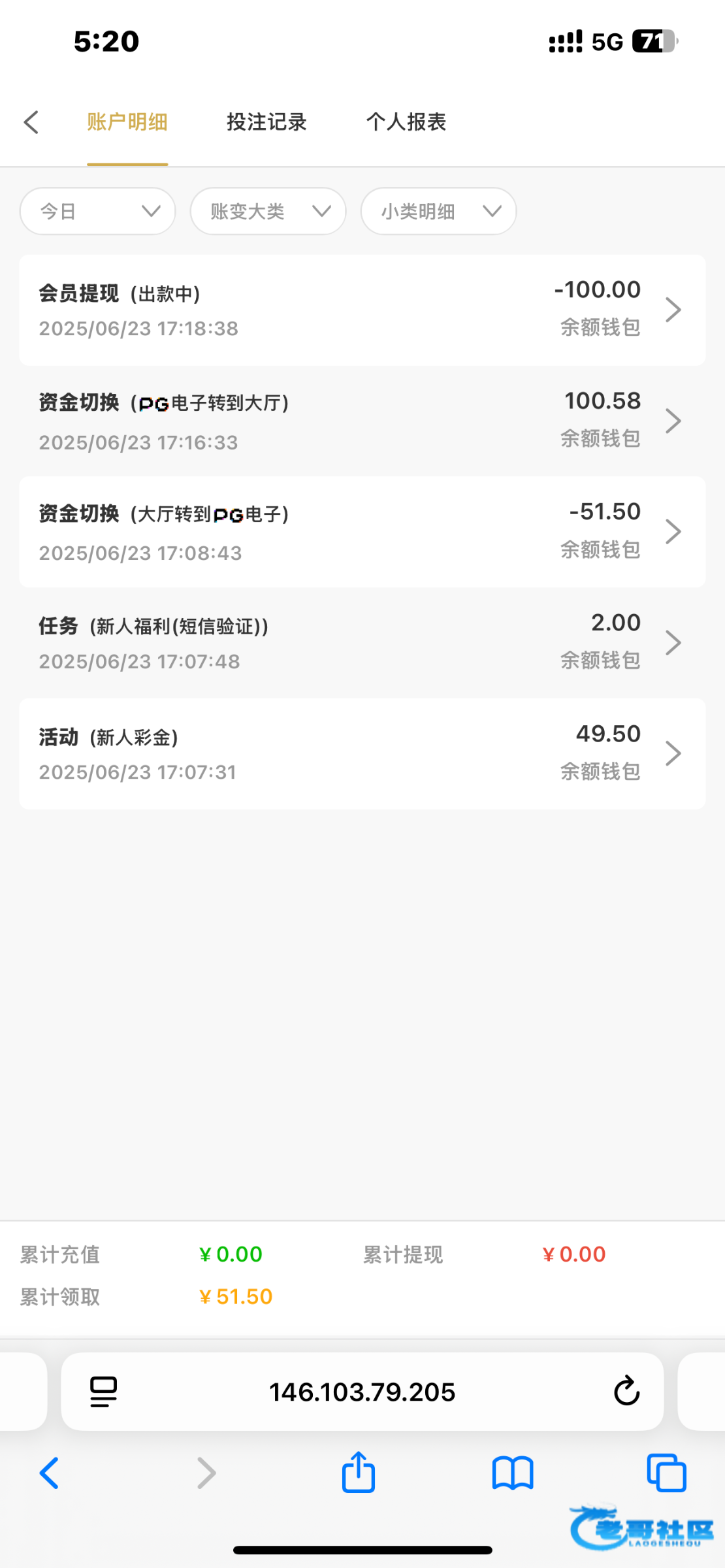Switch to the 投注记录 tab
The height and width of the screenshot is (1568, 725).
[266, 122]
